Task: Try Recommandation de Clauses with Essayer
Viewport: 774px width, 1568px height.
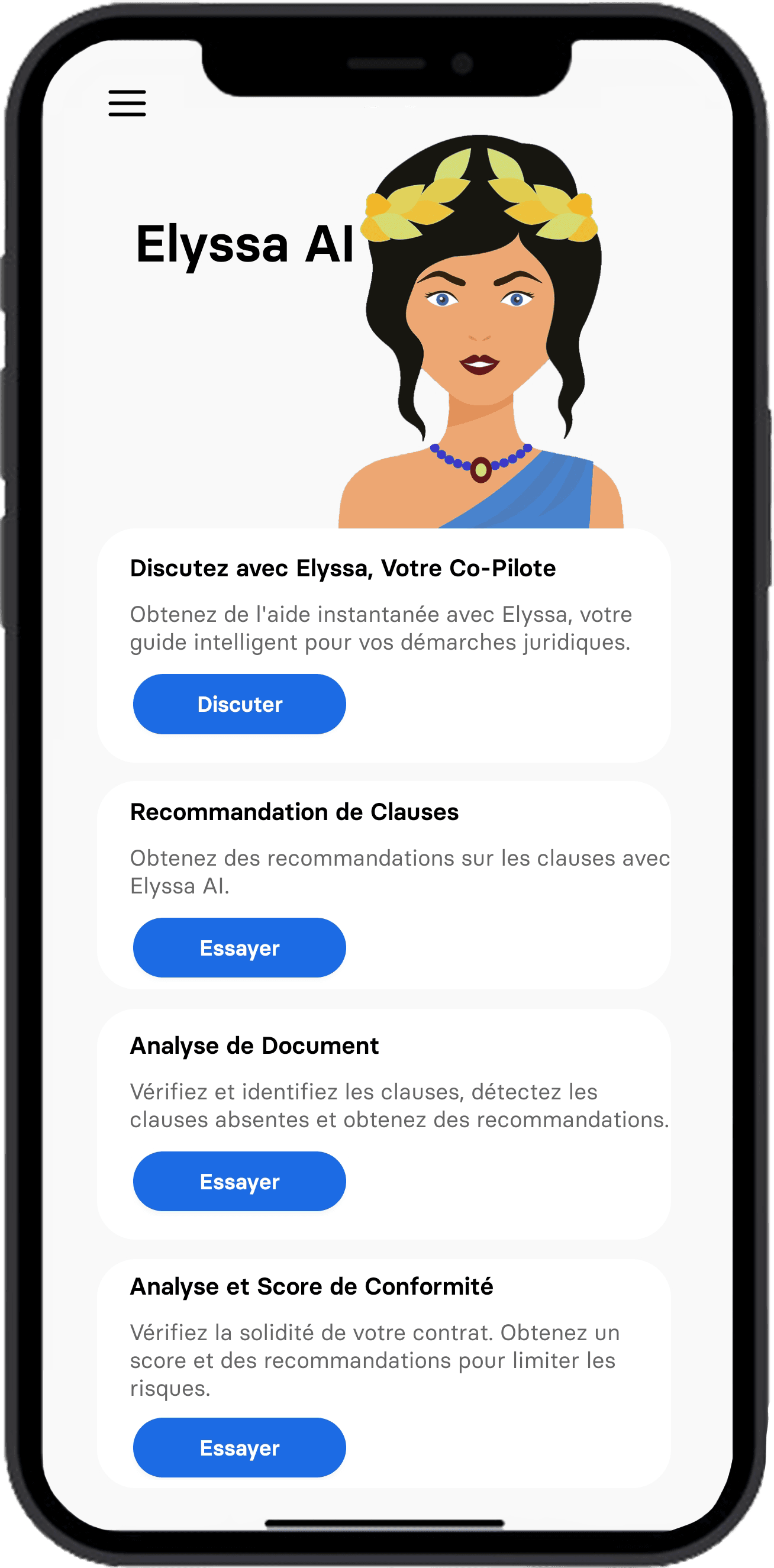Action: tap(239, 947)
